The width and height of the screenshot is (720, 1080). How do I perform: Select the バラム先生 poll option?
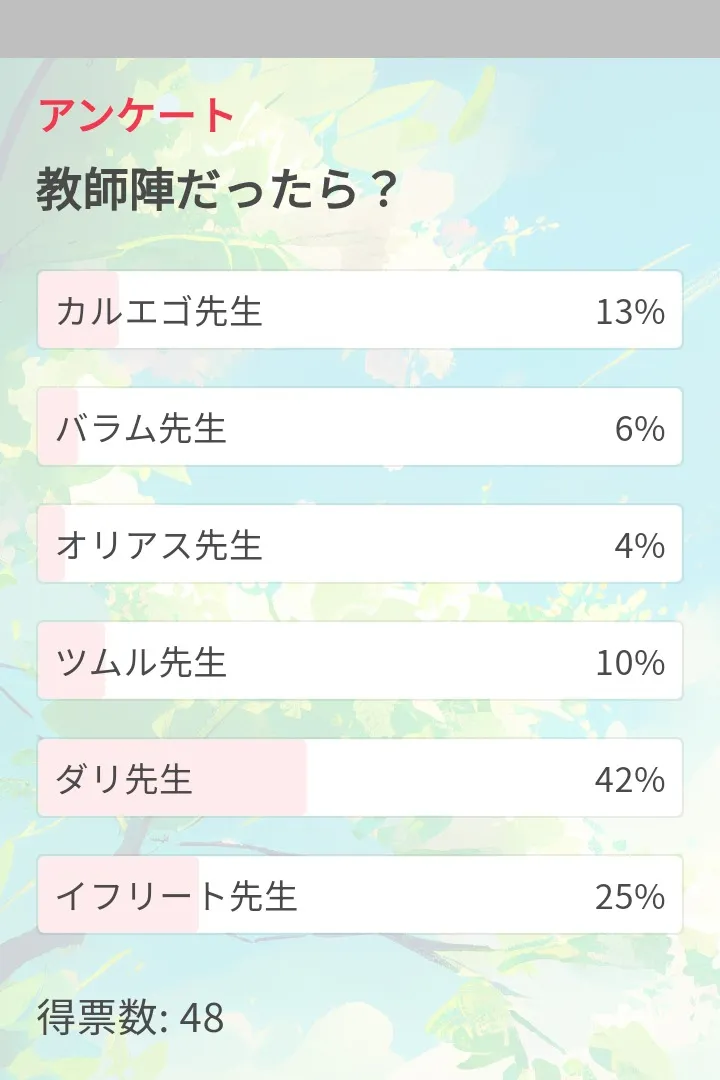(x=359, y=427)
